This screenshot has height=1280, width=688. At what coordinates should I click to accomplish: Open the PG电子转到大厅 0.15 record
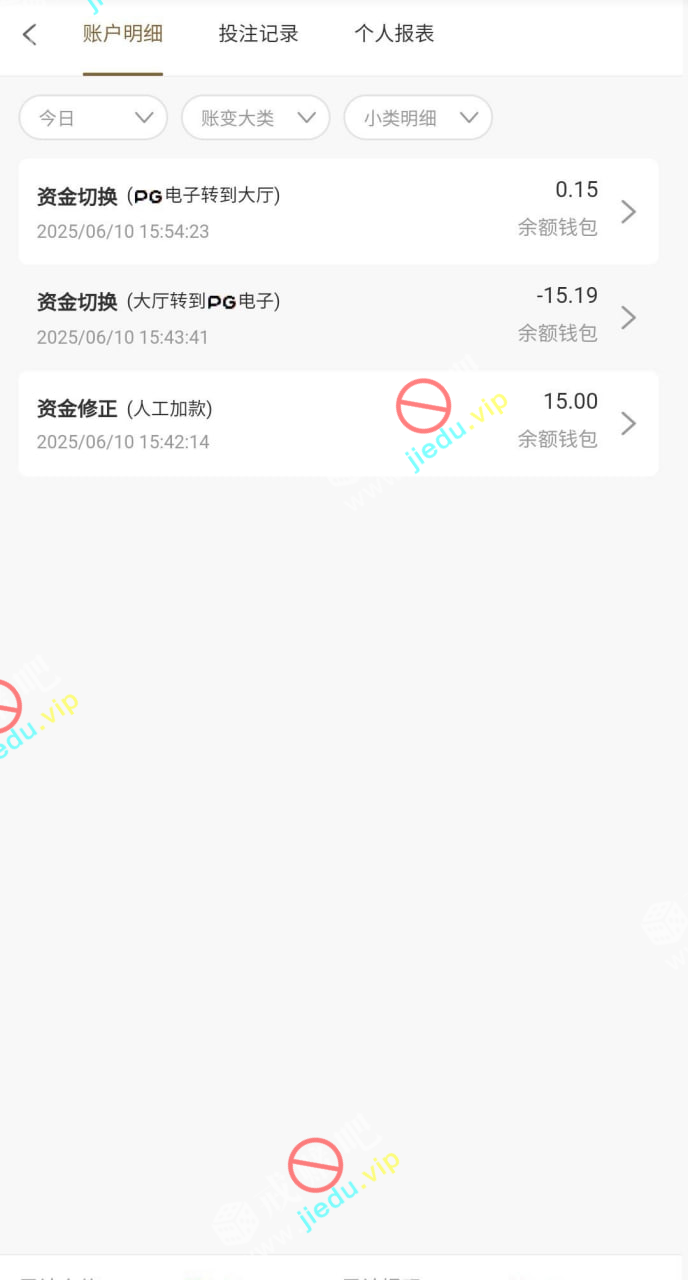pos(338,211)
